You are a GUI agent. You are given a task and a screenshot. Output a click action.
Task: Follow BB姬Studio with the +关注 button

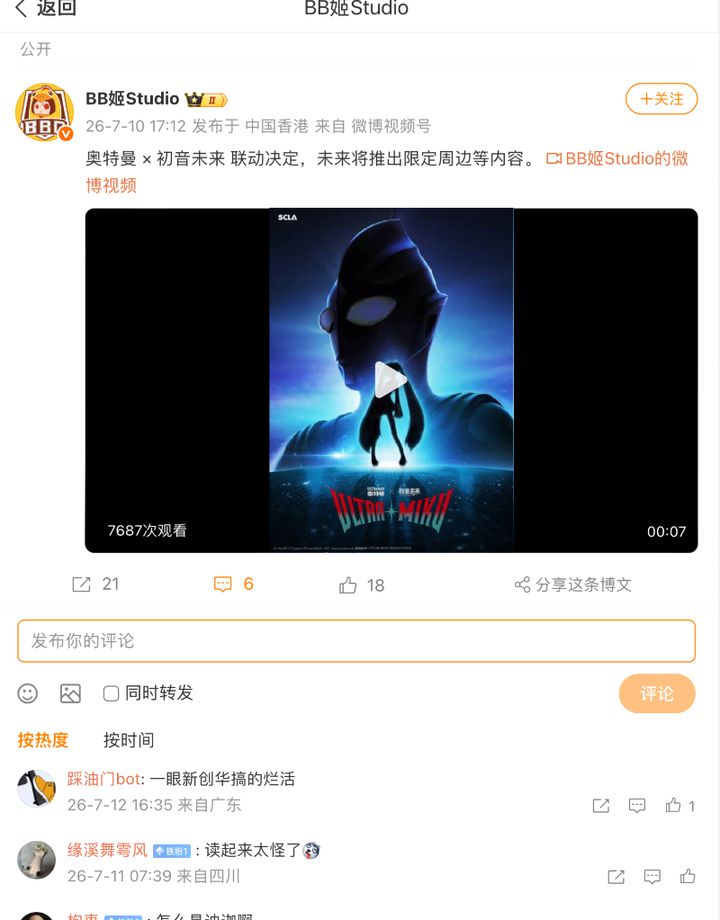click(661, 99)
